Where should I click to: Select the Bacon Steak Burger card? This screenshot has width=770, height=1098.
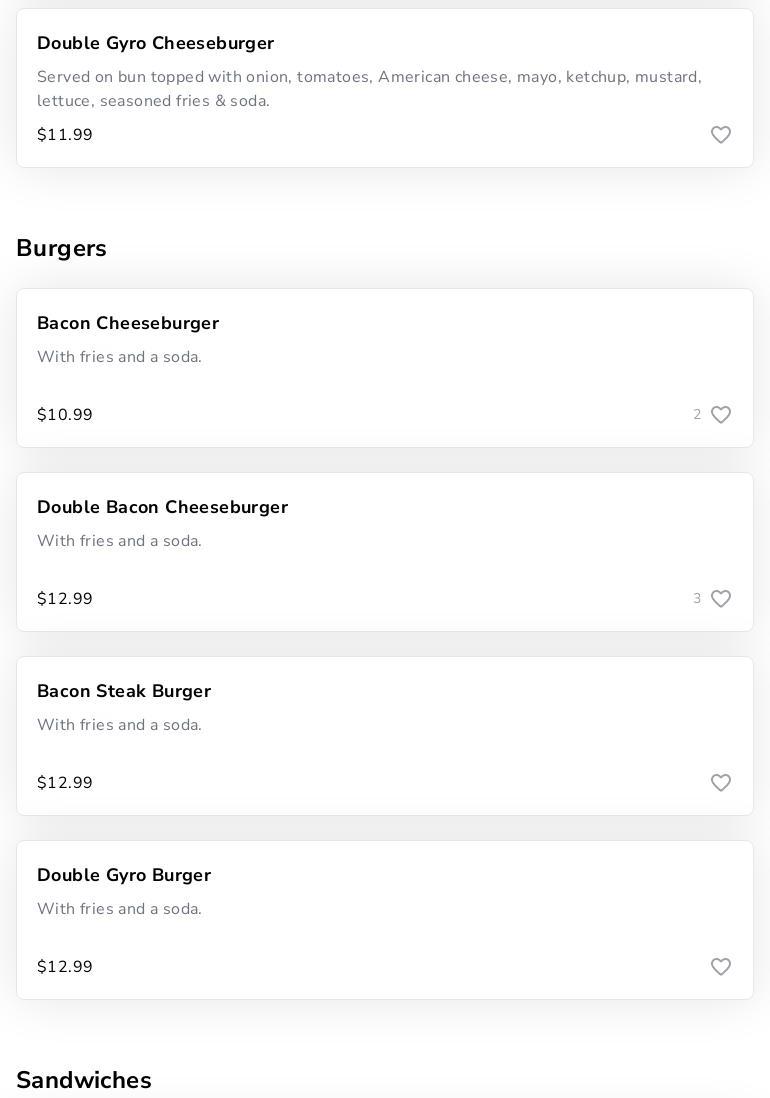point(124,692)
